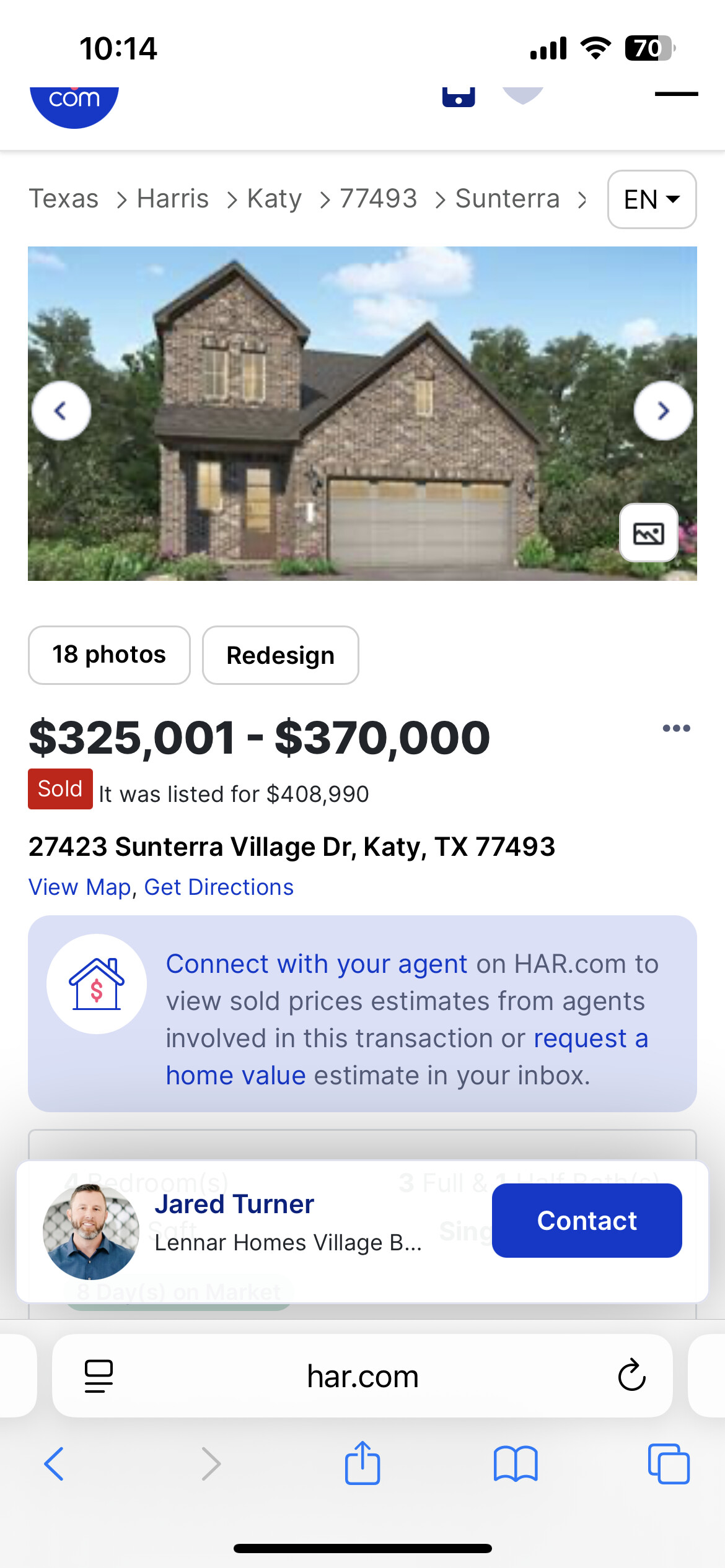725x1568 pixels.
Task: Expand the EN language dropdown
Action: point(652,199)
